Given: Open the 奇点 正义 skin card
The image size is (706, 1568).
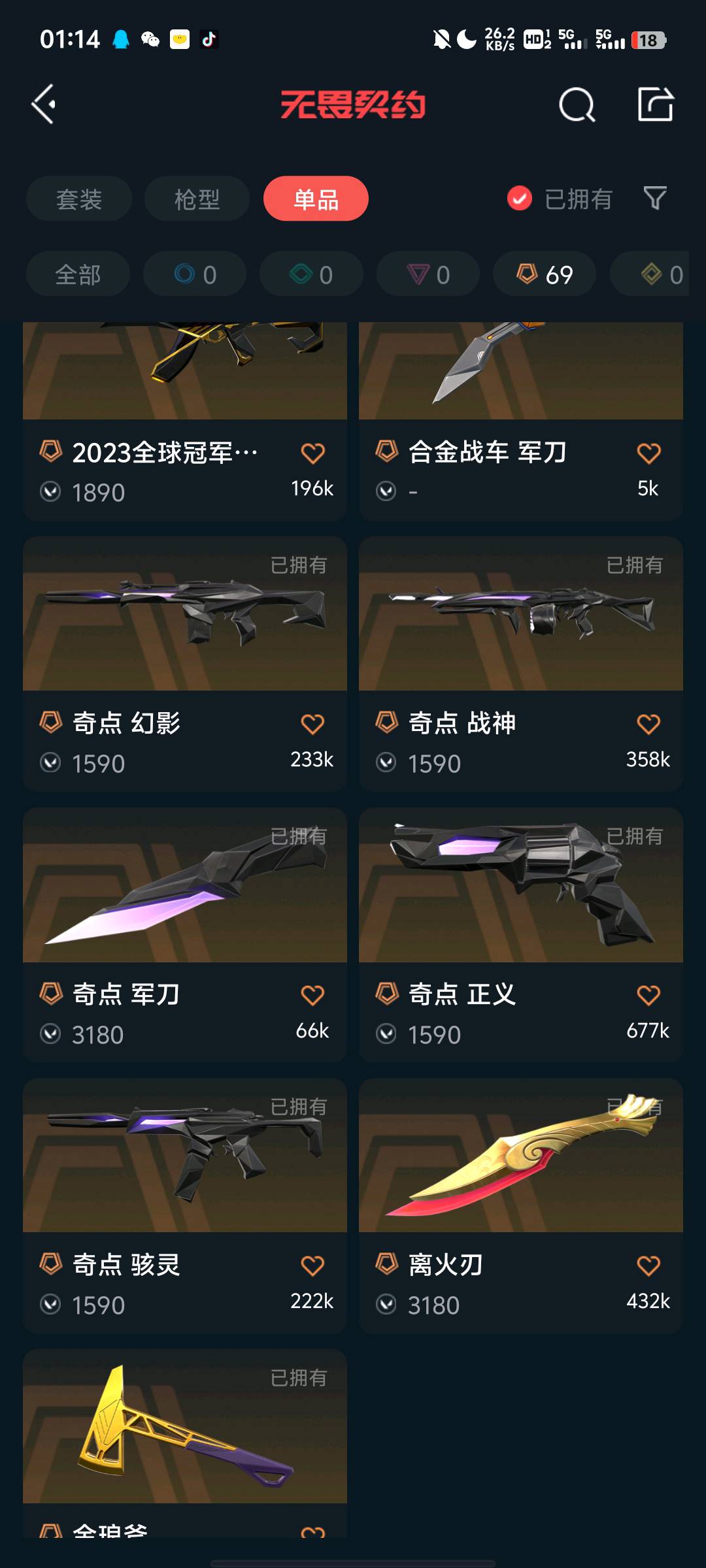Looking at the screenshot, I should 521,935.
